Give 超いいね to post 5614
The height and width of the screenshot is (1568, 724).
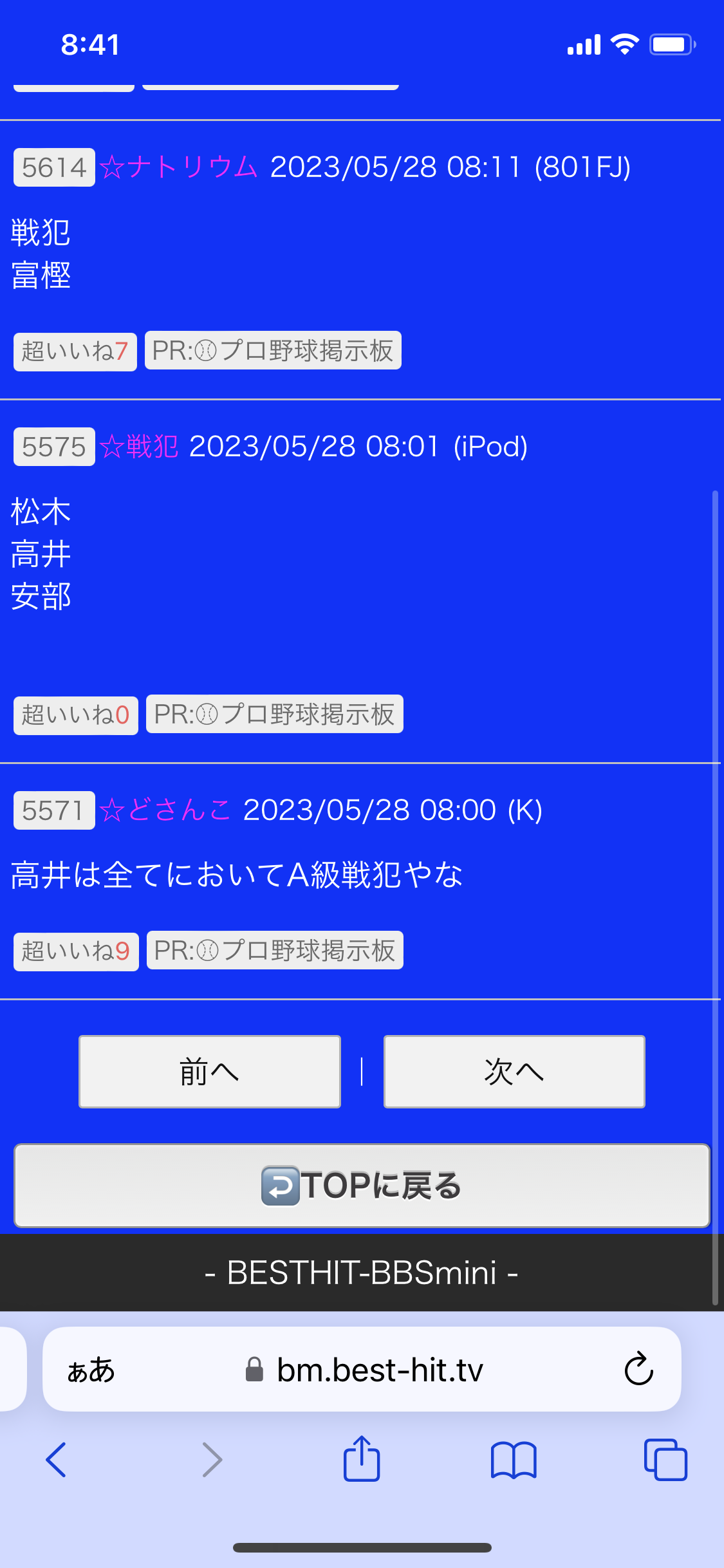click(x=75, y=351)
